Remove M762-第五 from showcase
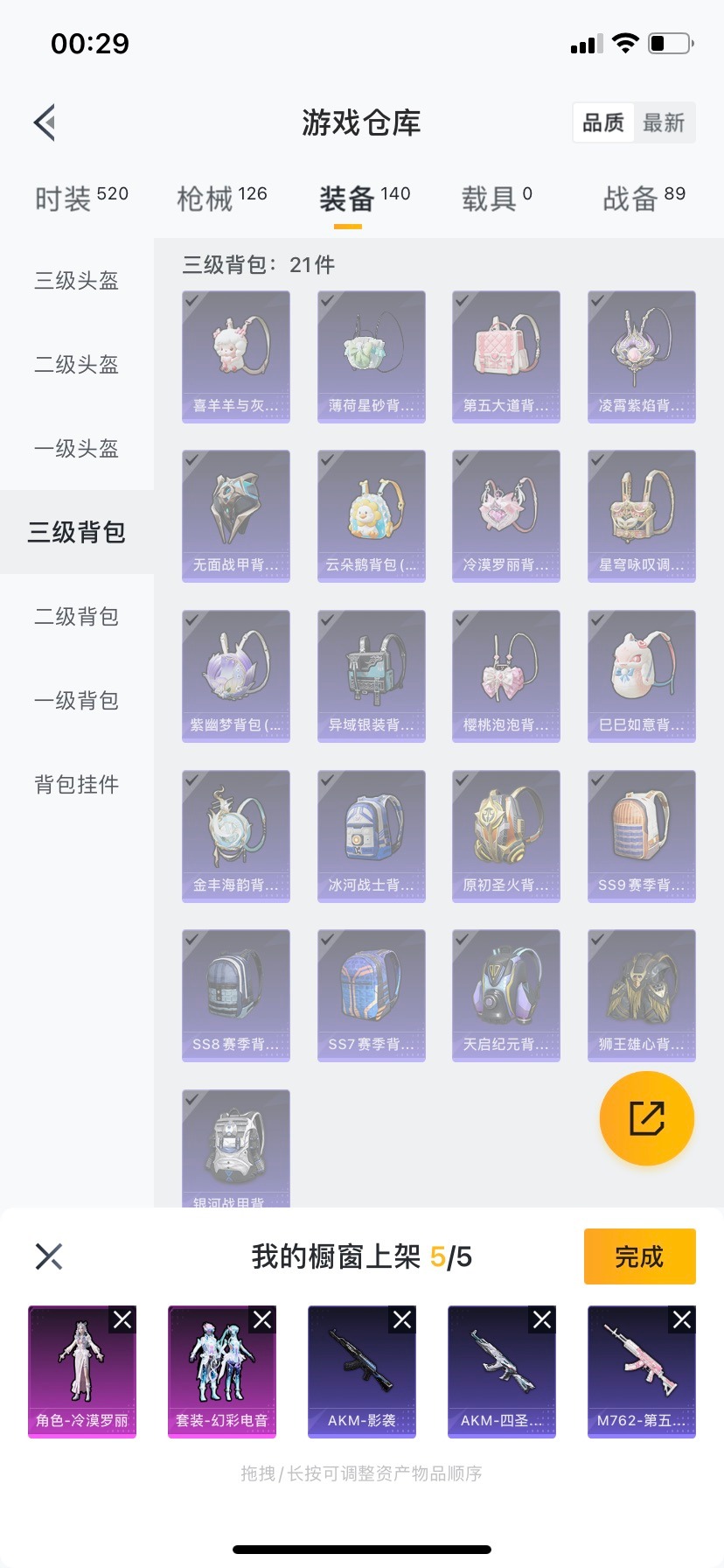 click(x=682, y=1319)
